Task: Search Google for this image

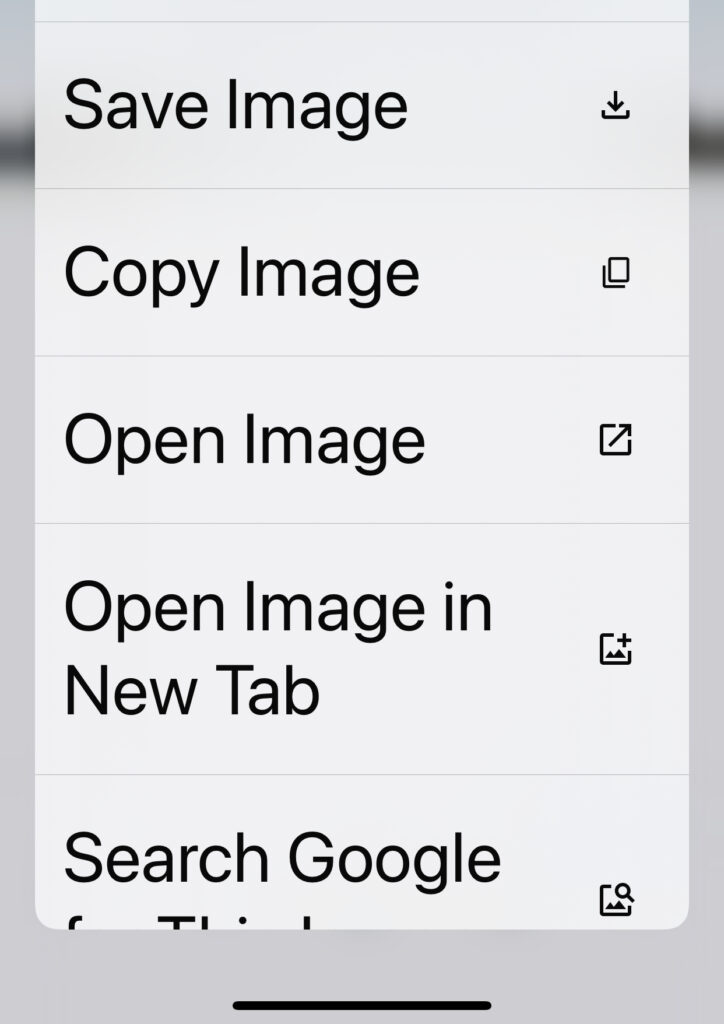Action: point(360,860)
